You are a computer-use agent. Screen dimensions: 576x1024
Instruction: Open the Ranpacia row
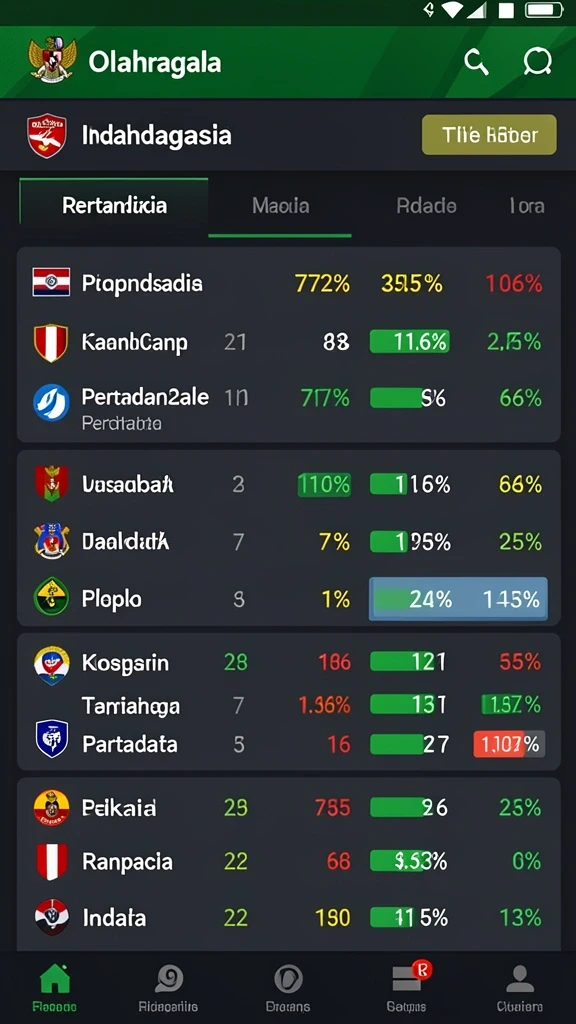289,861
